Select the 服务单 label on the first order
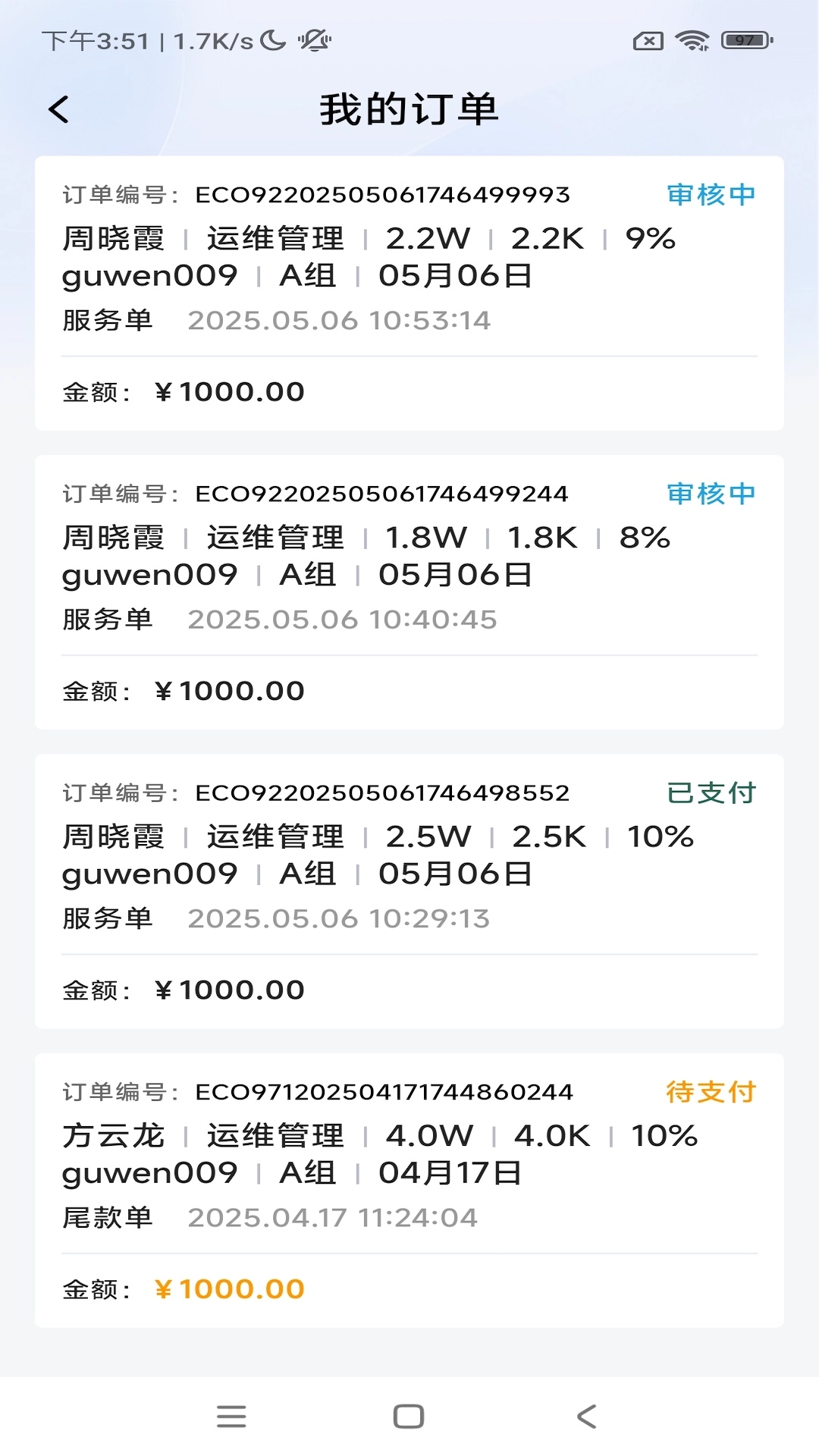This screenshot has width=819, height=1456. [108, 320]
